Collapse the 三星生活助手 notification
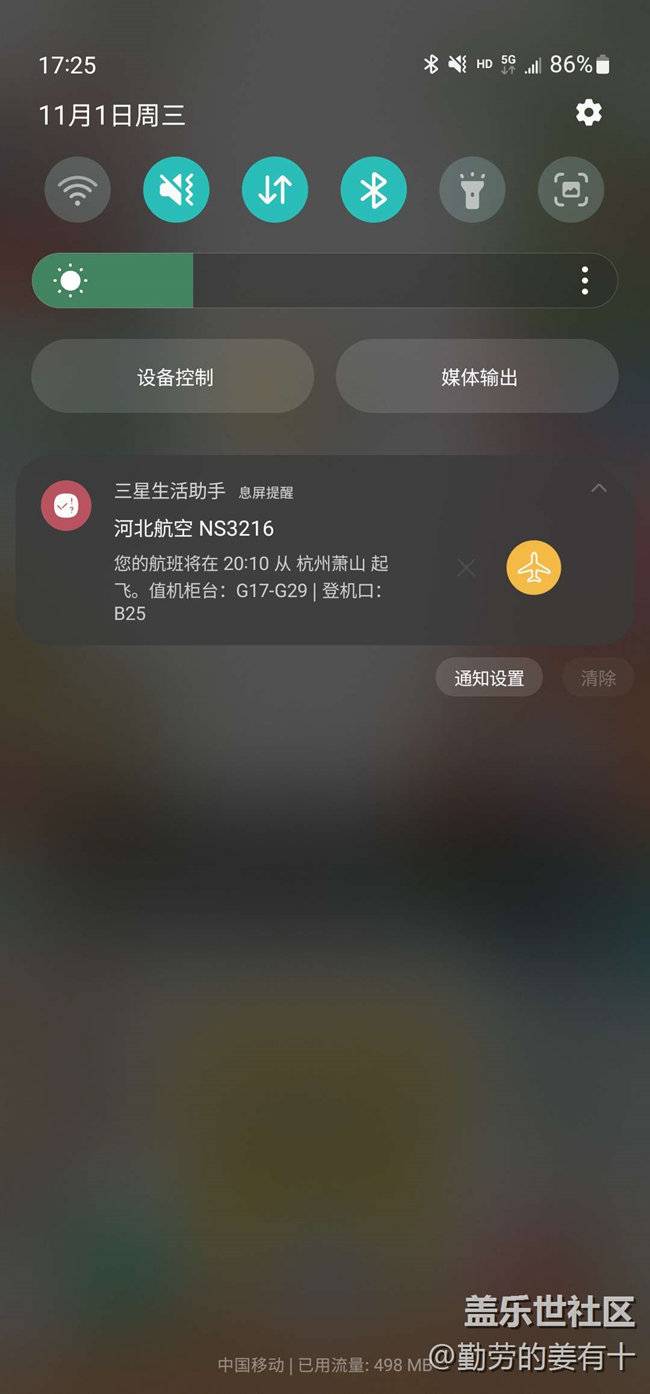 598,488
